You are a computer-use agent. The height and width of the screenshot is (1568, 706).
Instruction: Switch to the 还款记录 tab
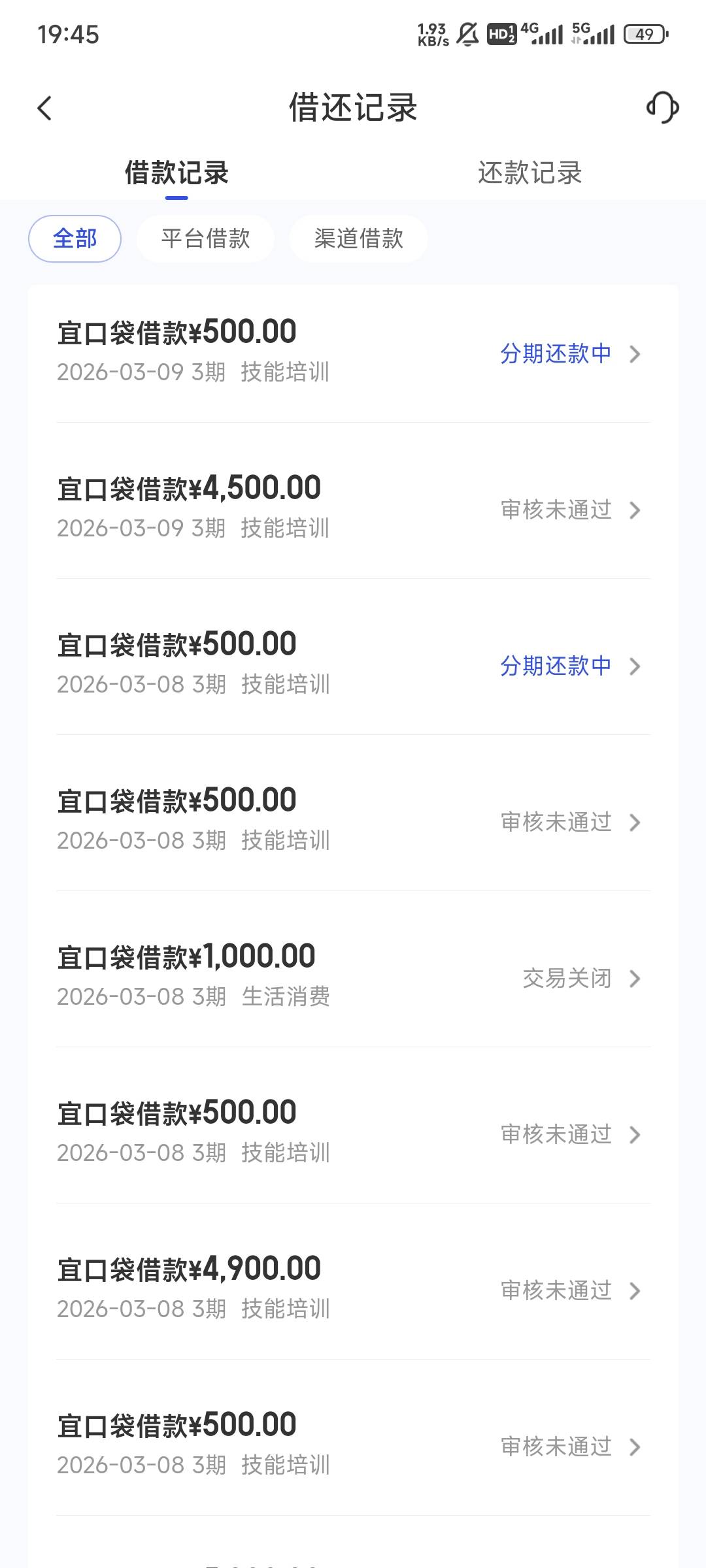(x=529, y=173)
